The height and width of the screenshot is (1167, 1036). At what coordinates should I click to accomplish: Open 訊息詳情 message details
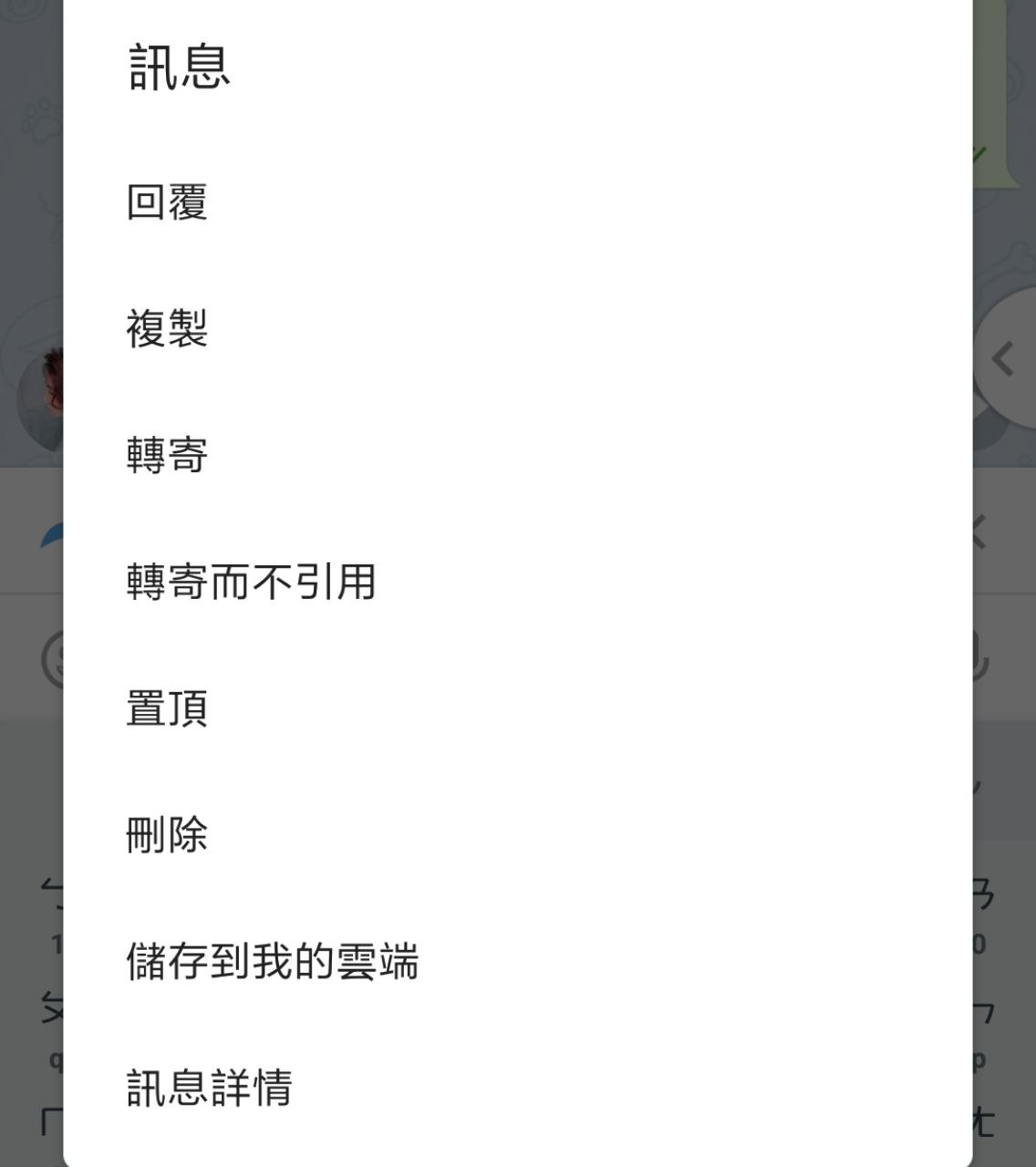tap(209, 1088)
